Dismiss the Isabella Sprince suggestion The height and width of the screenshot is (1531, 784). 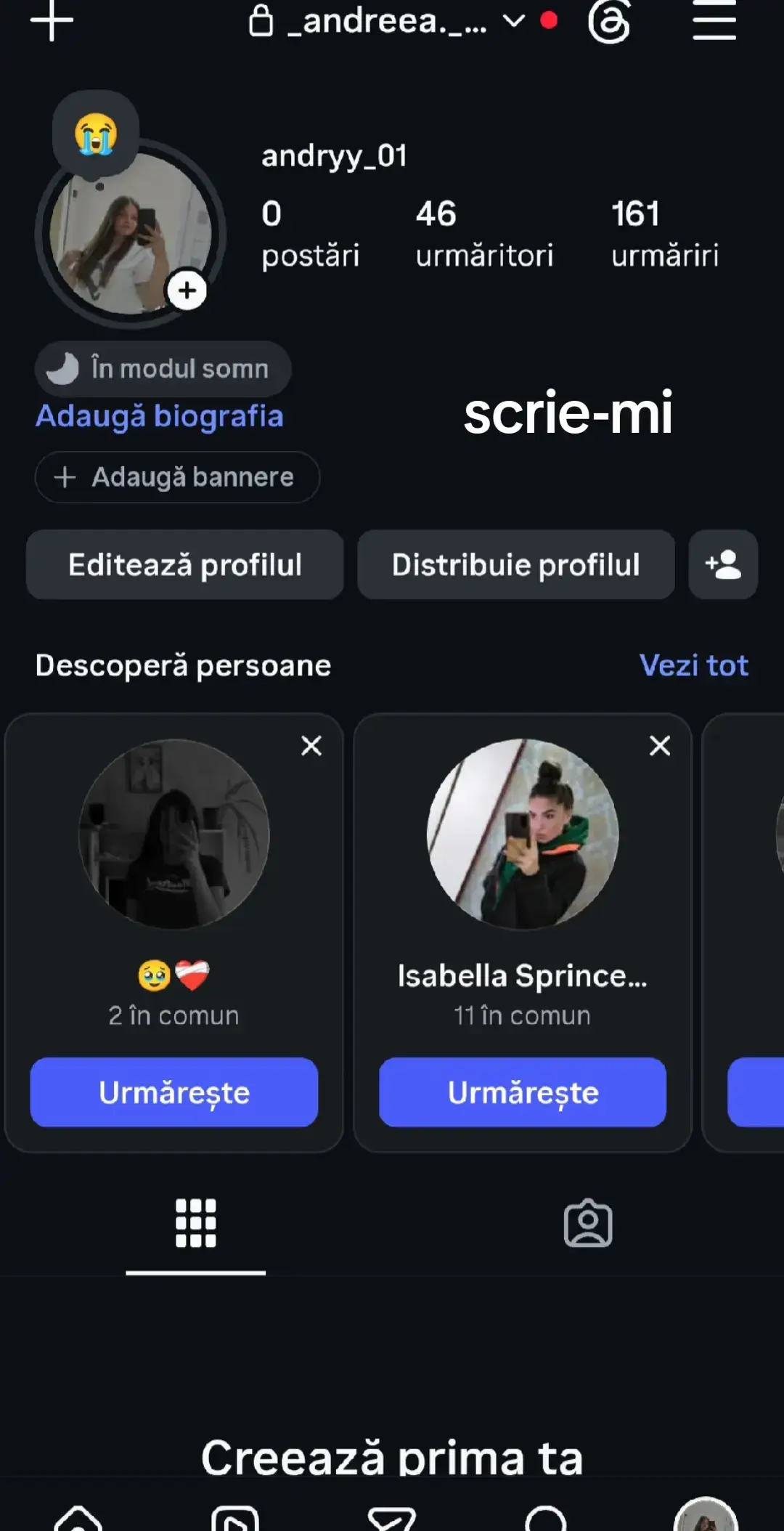(x=660, y=745)
